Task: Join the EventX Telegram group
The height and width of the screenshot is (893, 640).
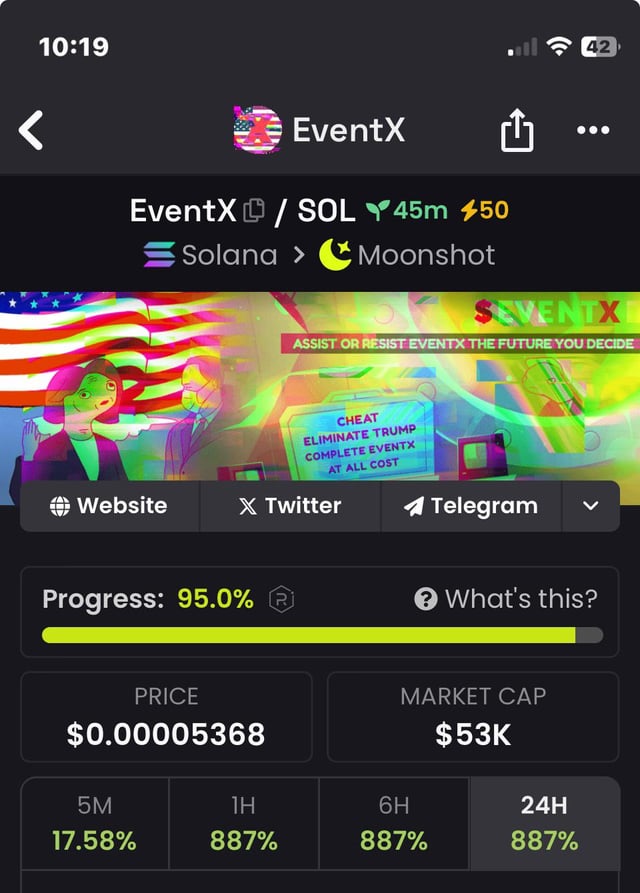Action: point(470,506)
